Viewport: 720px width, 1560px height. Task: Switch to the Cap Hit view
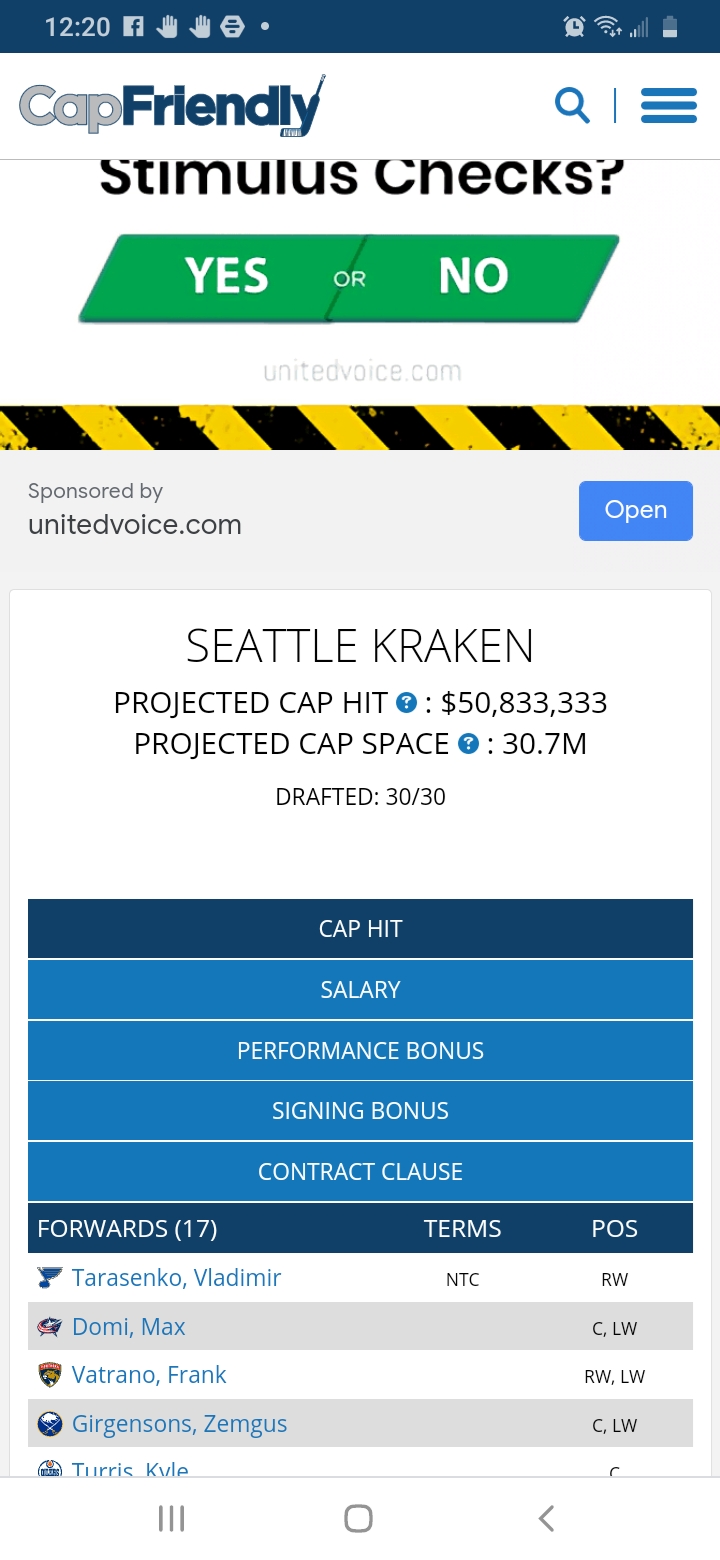pos(360,929)
